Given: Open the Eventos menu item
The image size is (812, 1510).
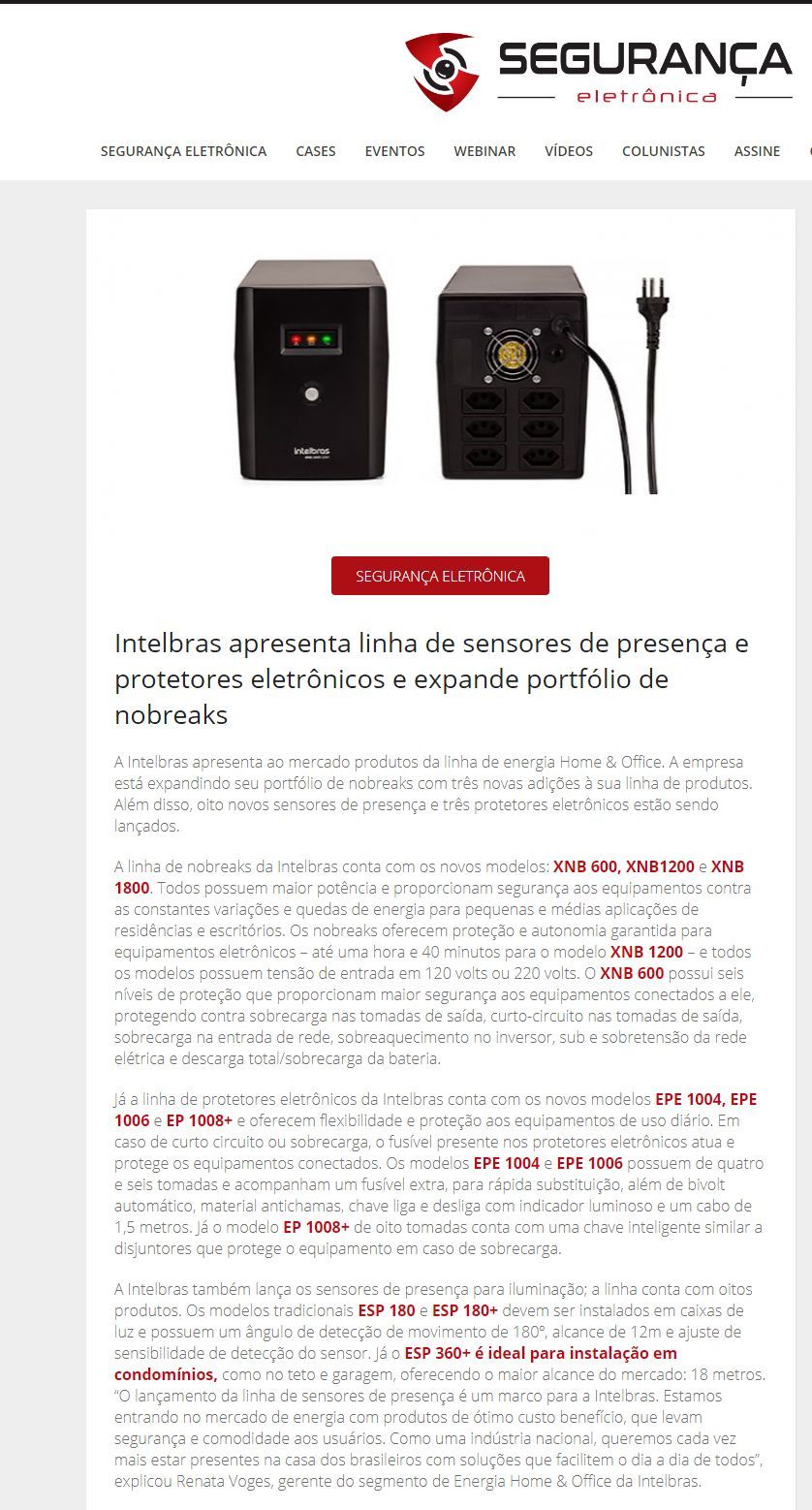Looking at the screenshot, I should [x=394, y=151].
